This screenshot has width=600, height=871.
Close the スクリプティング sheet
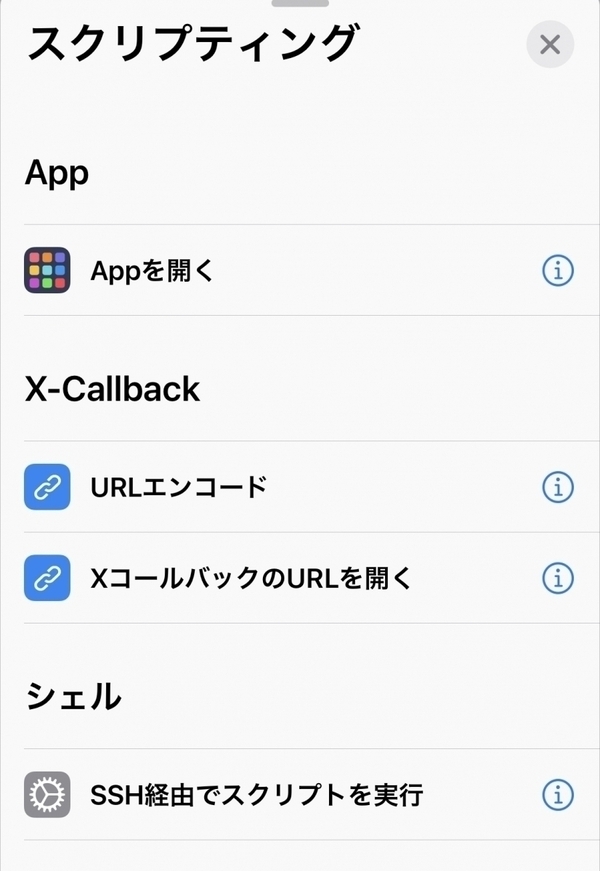click(550, 44)
